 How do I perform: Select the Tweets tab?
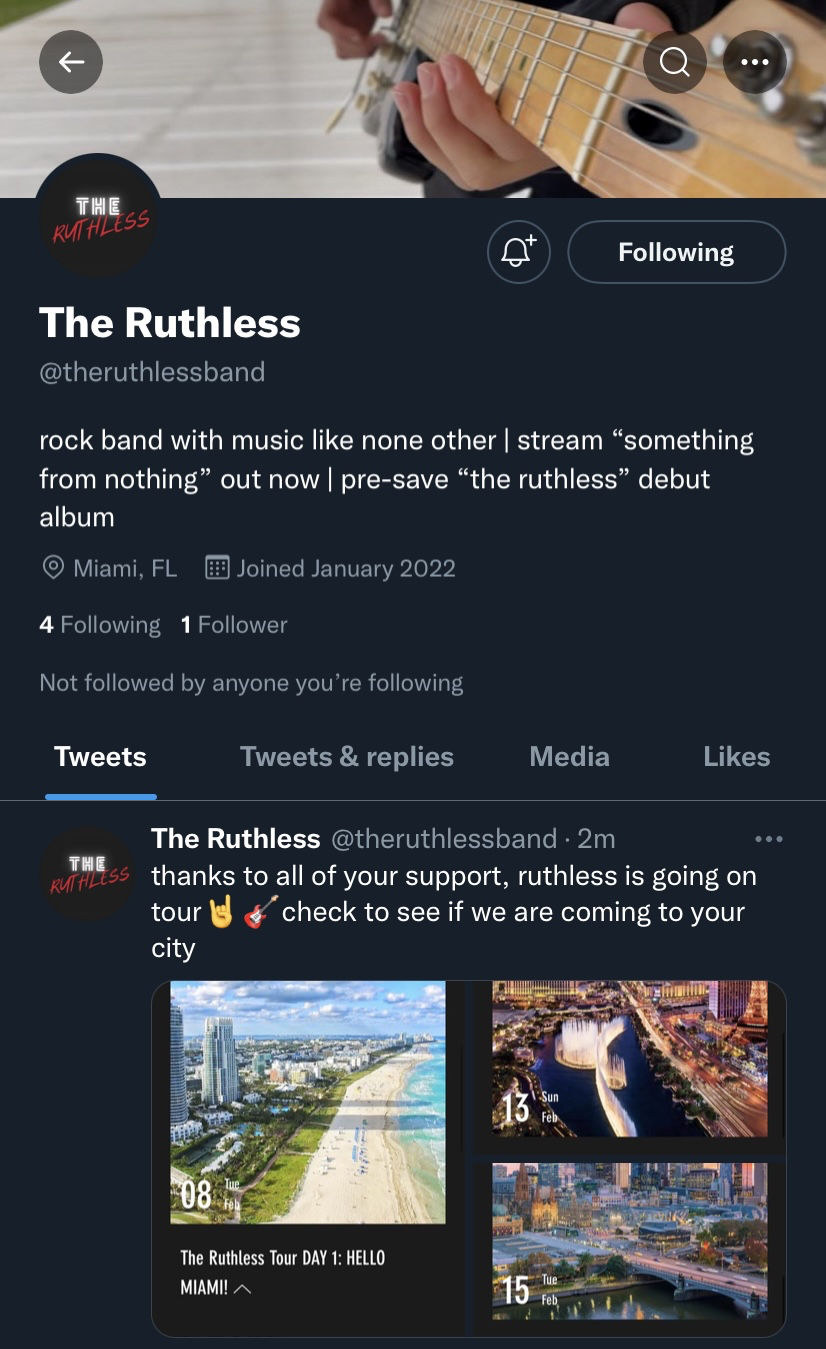100,757
